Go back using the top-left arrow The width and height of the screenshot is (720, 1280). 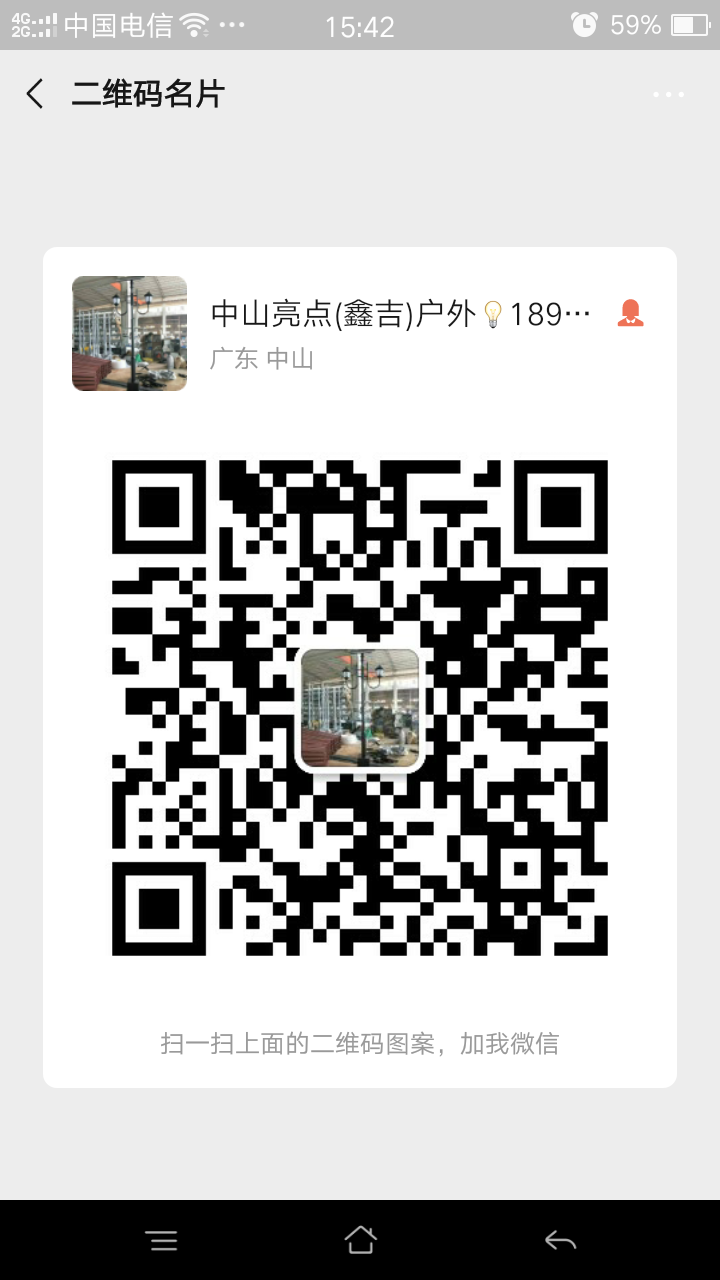[x=35, y=94]
